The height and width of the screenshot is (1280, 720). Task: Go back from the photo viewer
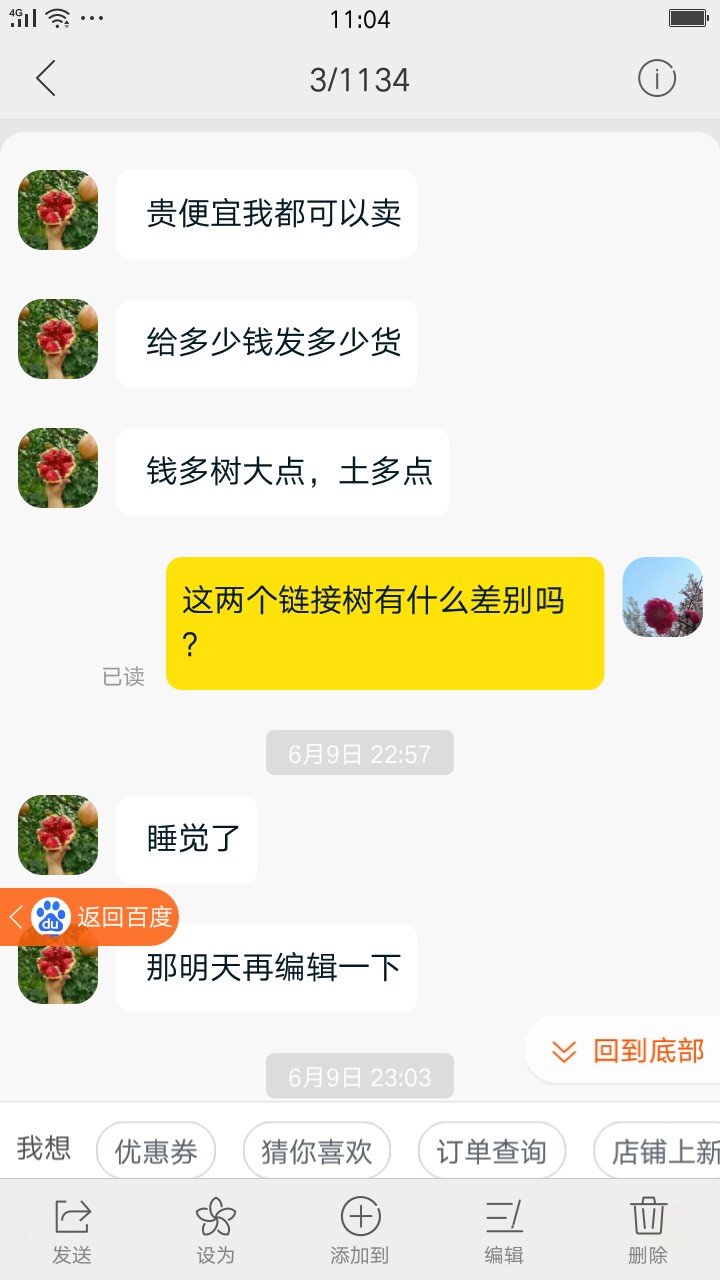(45, 79)
